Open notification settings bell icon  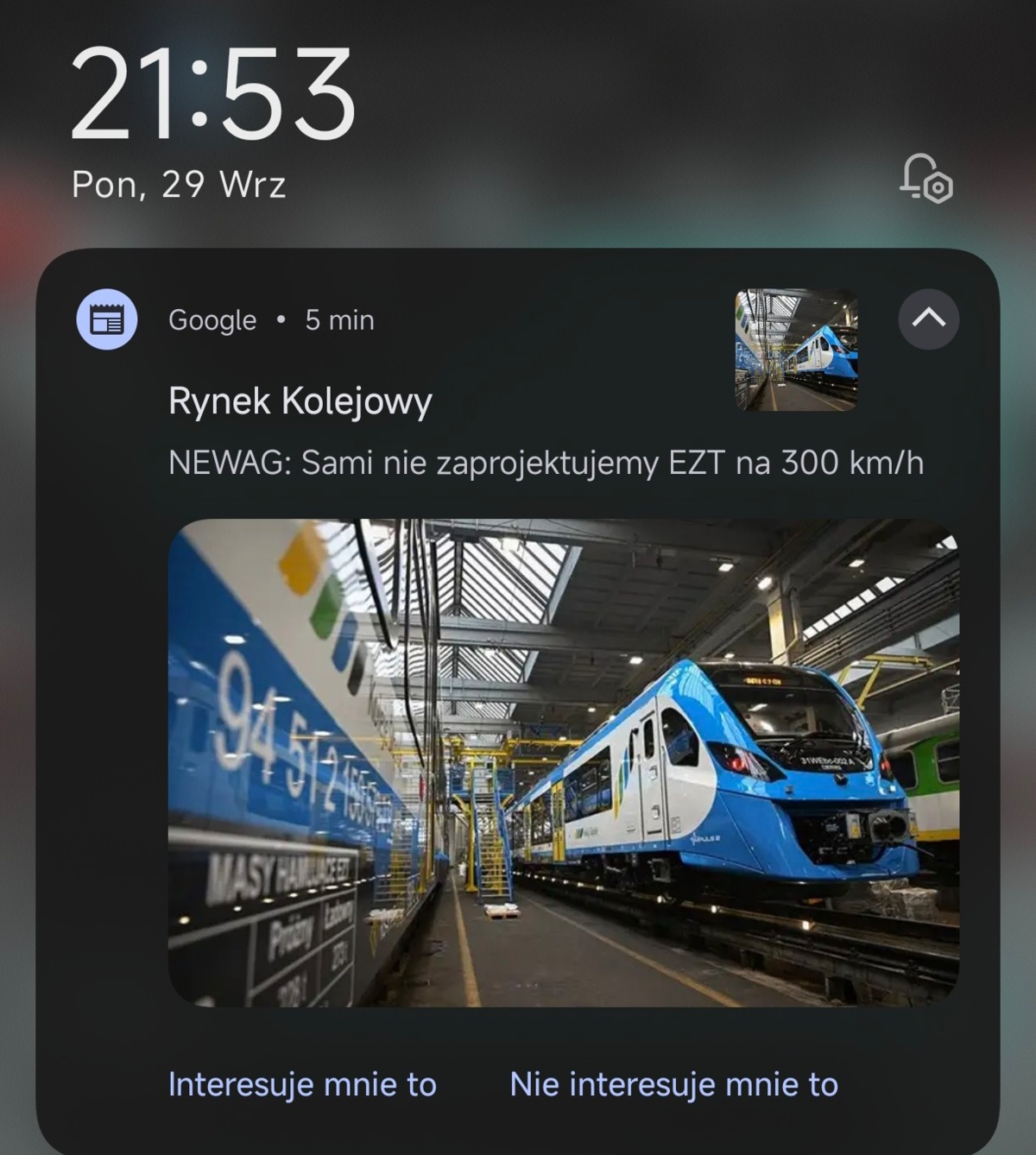tap(925, 179)
